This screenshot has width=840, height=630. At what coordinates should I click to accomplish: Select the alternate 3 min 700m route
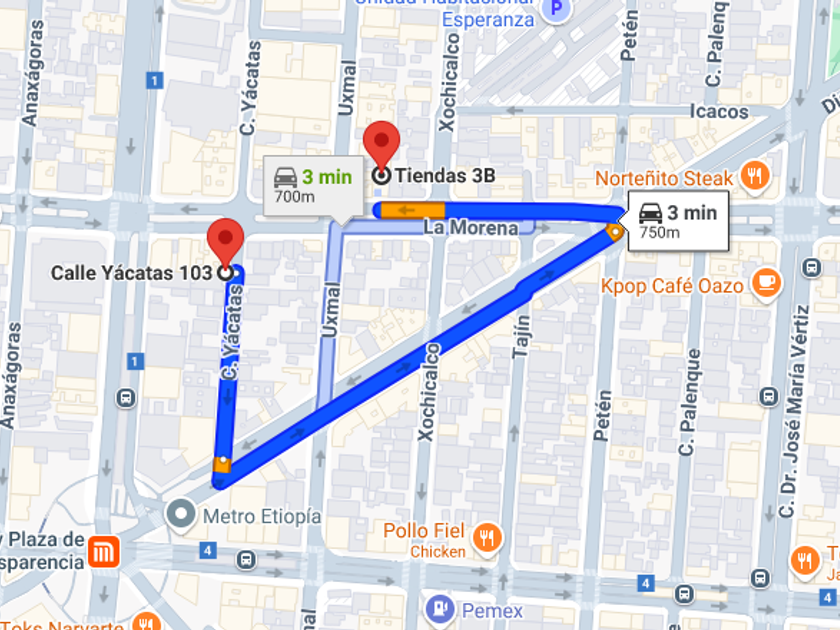tap(313, 186)
